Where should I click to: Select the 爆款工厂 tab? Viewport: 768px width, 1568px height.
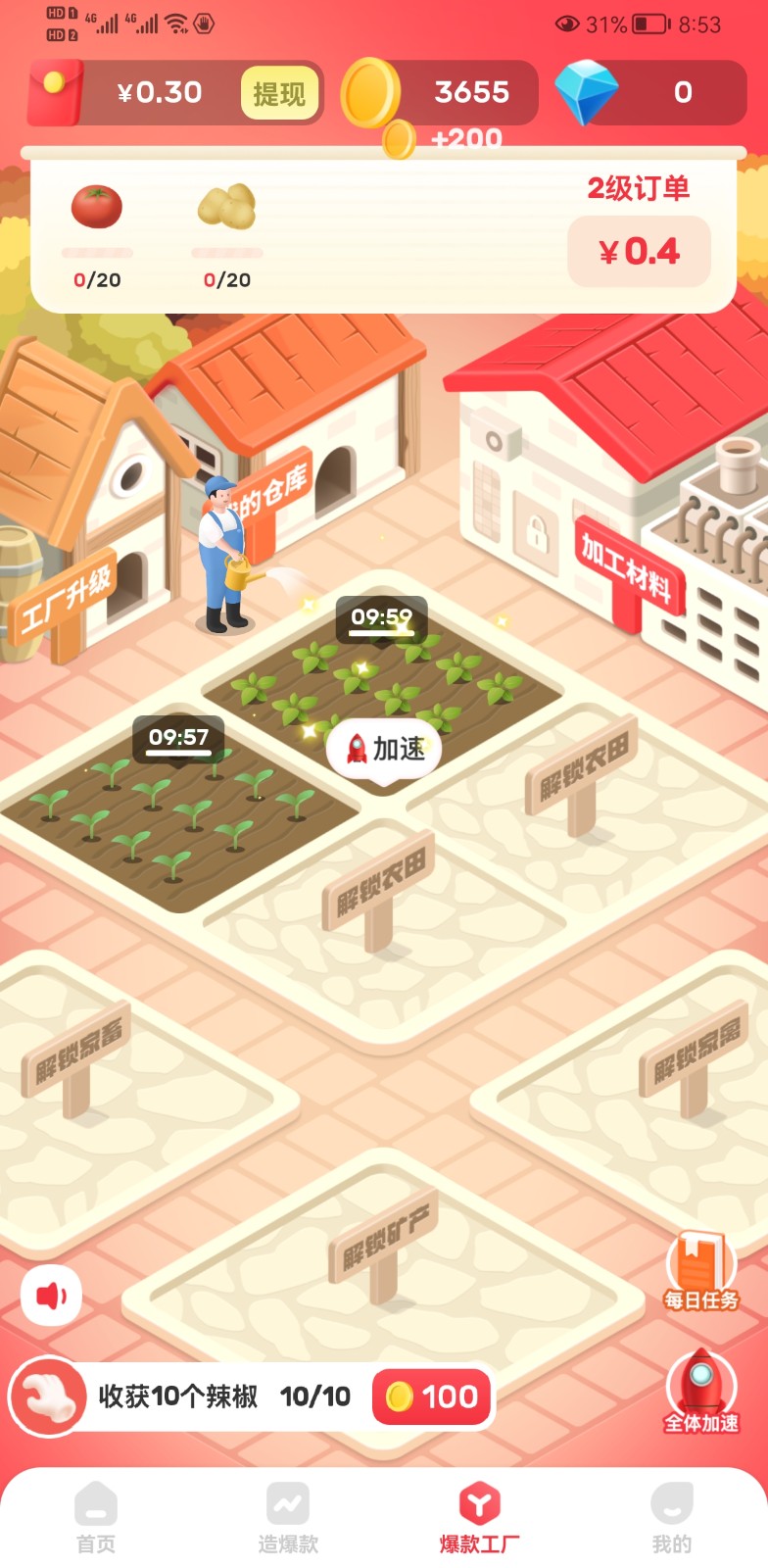pyautogui.click(x=480, y=1518)
